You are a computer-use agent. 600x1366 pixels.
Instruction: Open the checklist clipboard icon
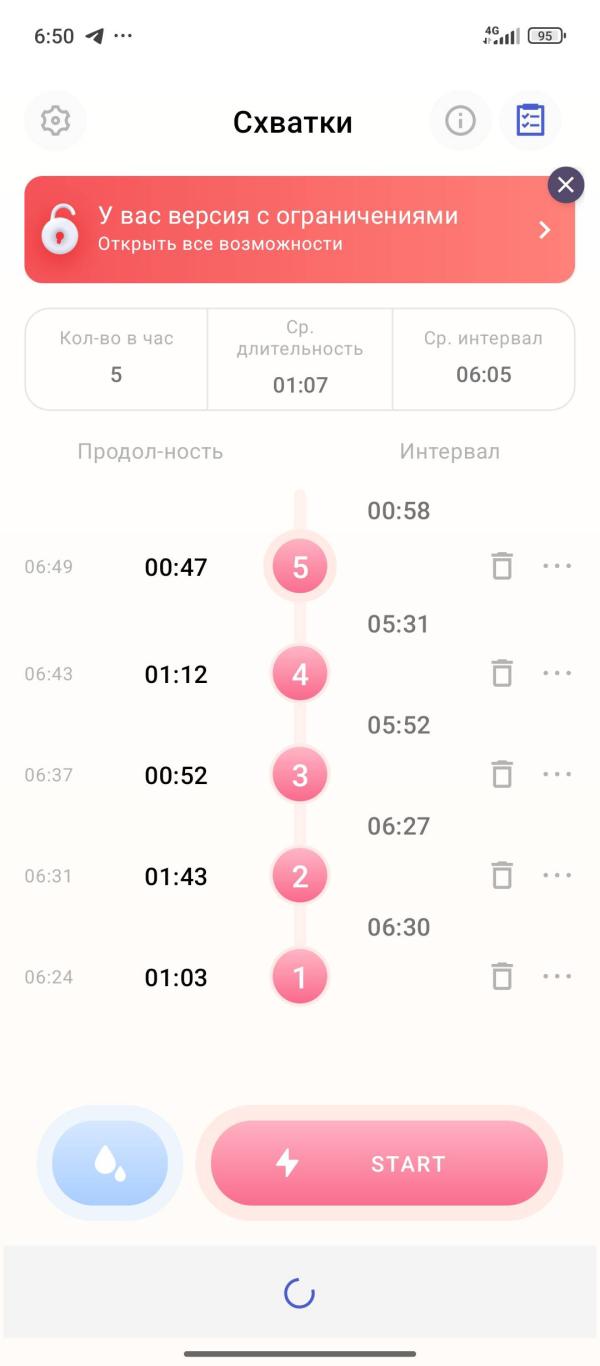[530, 121]
